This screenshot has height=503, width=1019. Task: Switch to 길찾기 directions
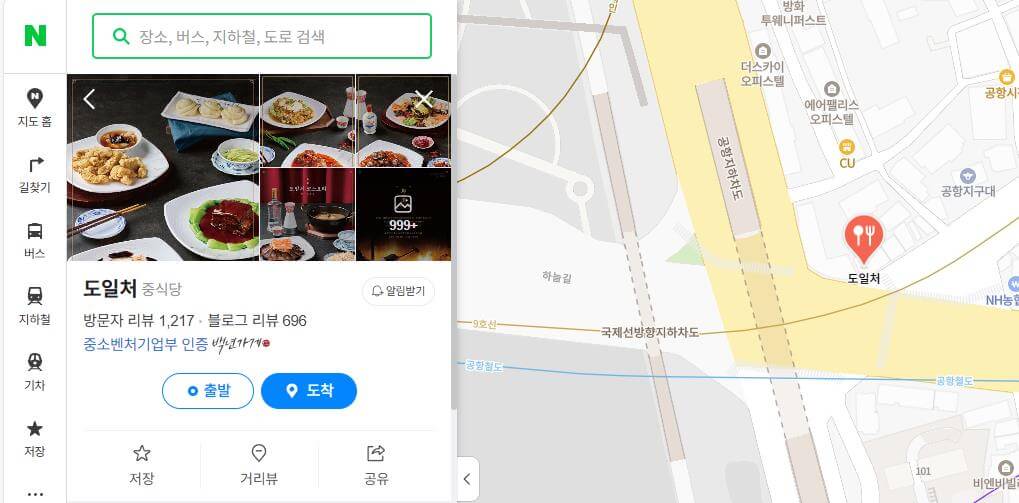pyautogui.click(x=35, y=173)
